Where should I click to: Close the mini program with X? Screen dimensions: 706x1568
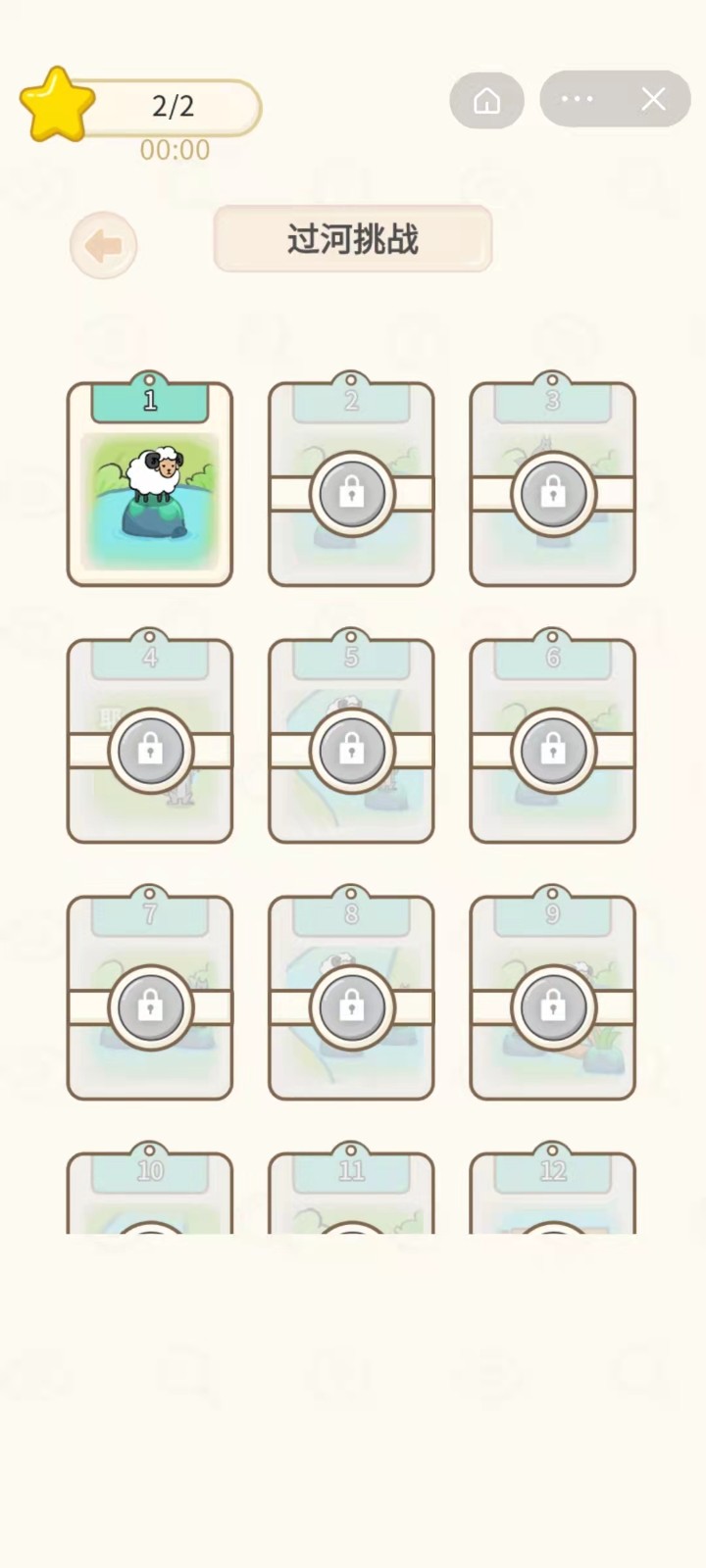point(653,99)
